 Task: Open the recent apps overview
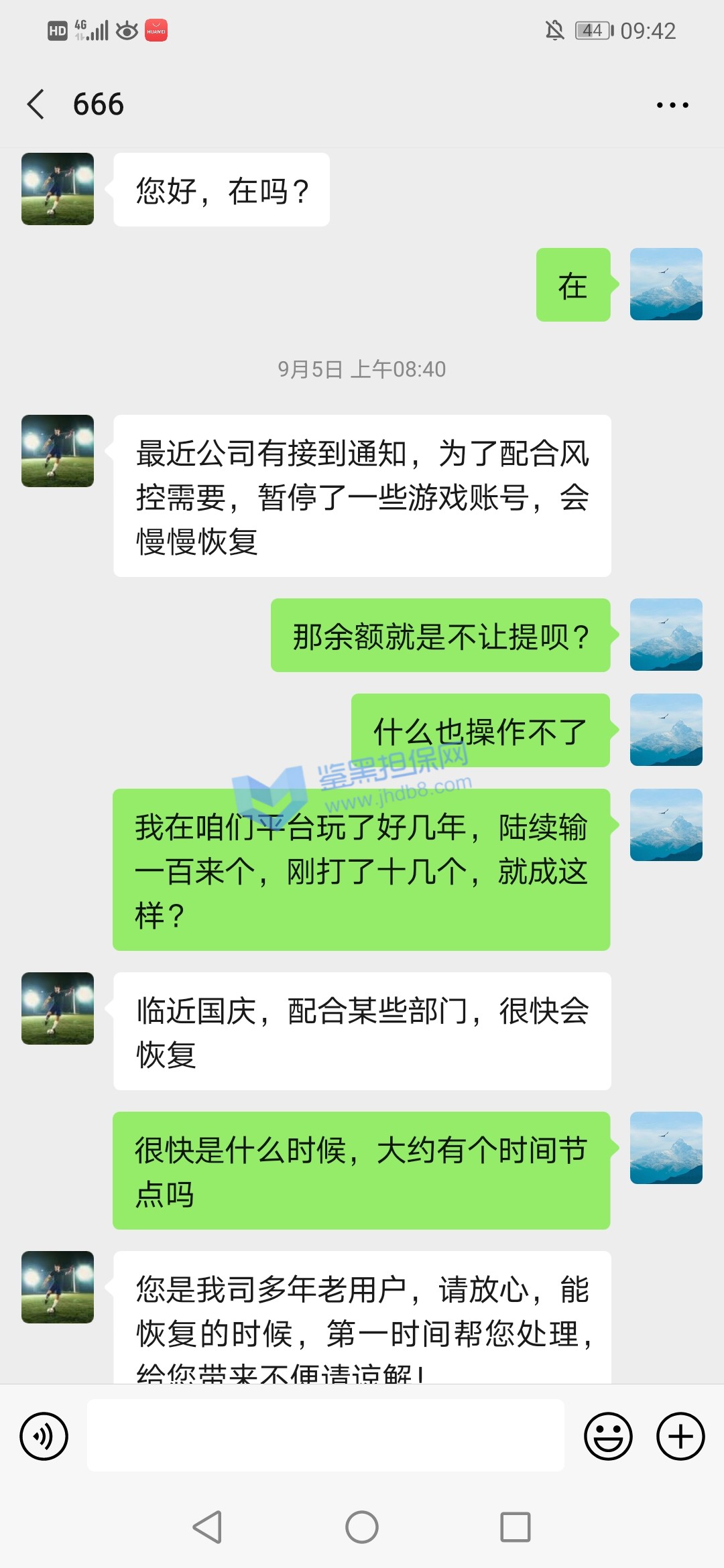(515, 1527)
